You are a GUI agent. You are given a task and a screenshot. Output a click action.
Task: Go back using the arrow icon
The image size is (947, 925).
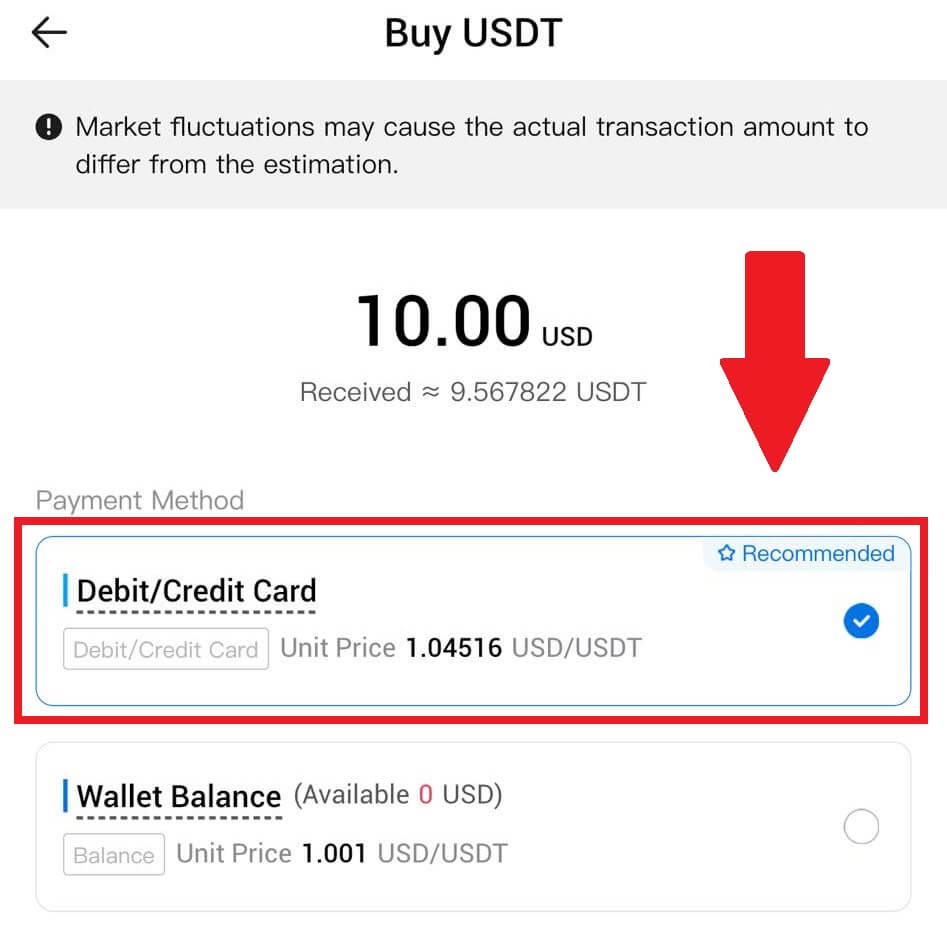tap(49, 33)
